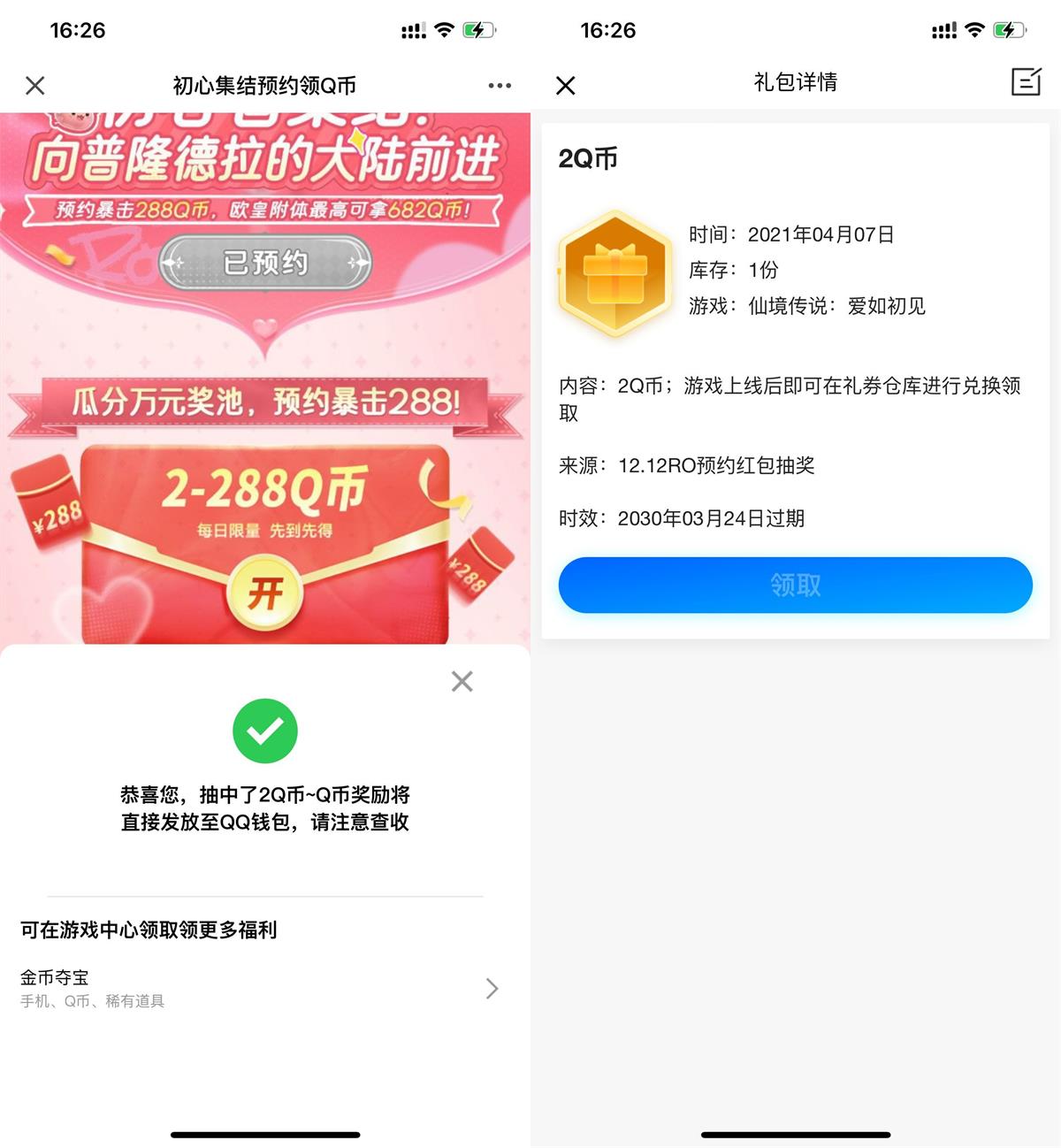Open the three-dot overflow menu
The width and height of the screenshot is (1061, 1148).
(x=500, y=86)
